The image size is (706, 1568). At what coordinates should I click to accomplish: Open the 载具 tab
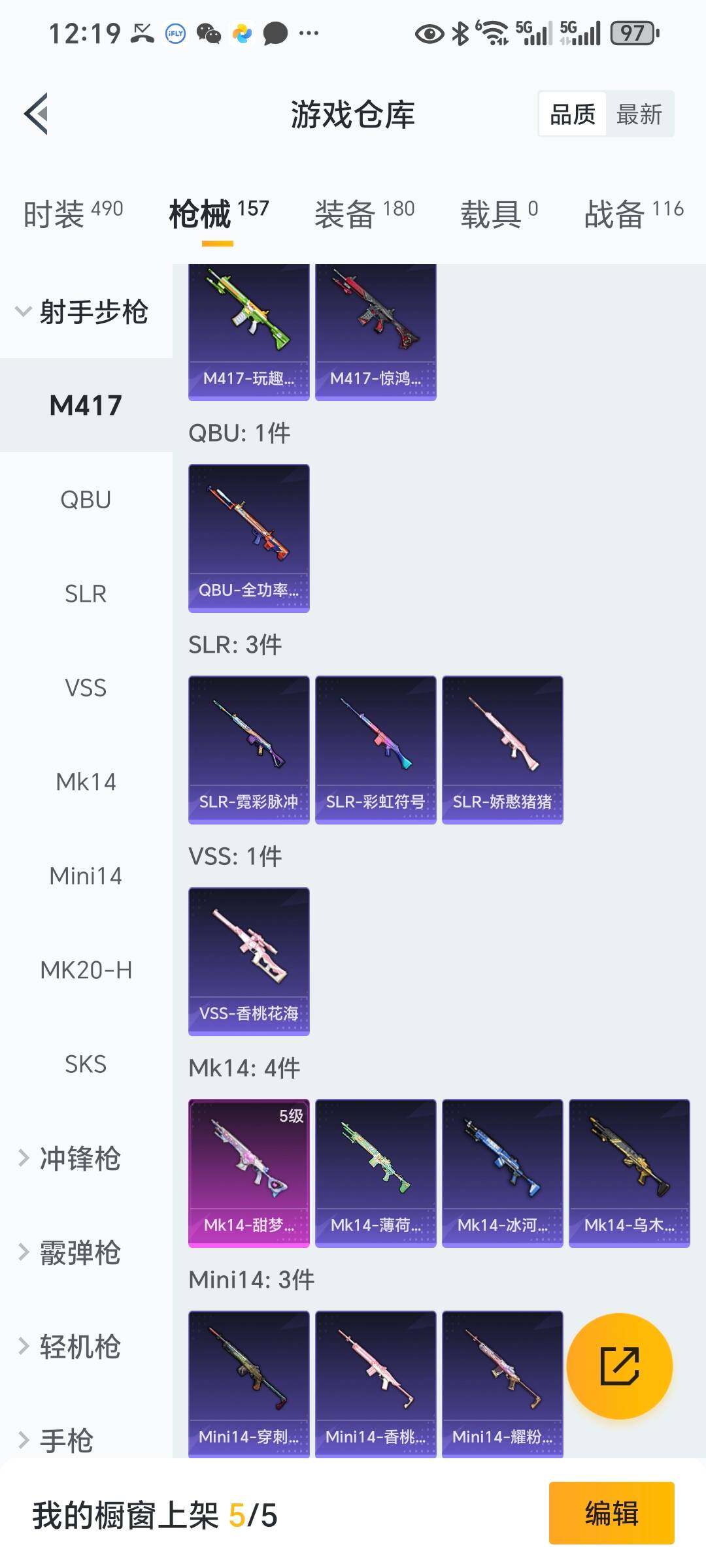[499, 214]
